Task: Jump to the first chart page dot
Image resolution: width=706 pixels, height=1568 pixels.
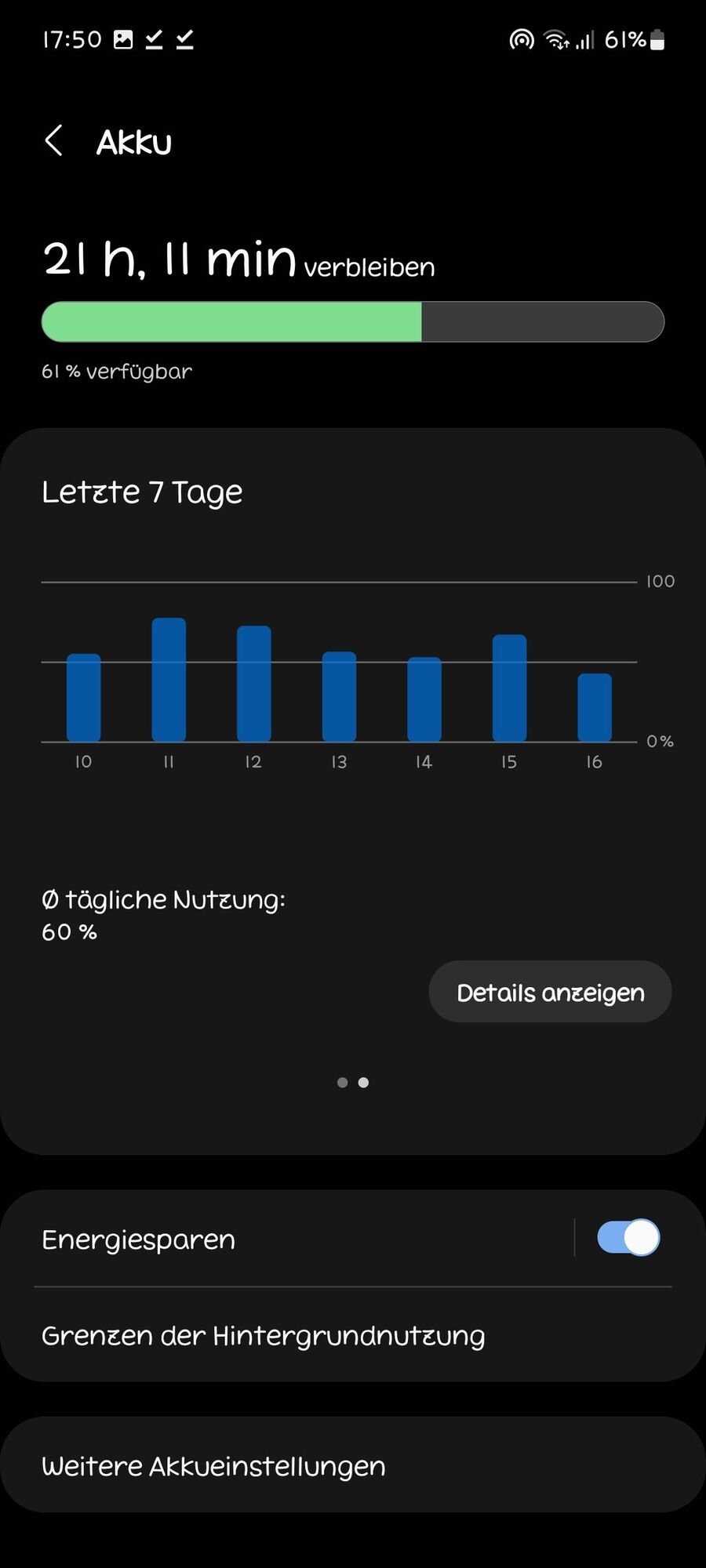Action: (342, 1083)
